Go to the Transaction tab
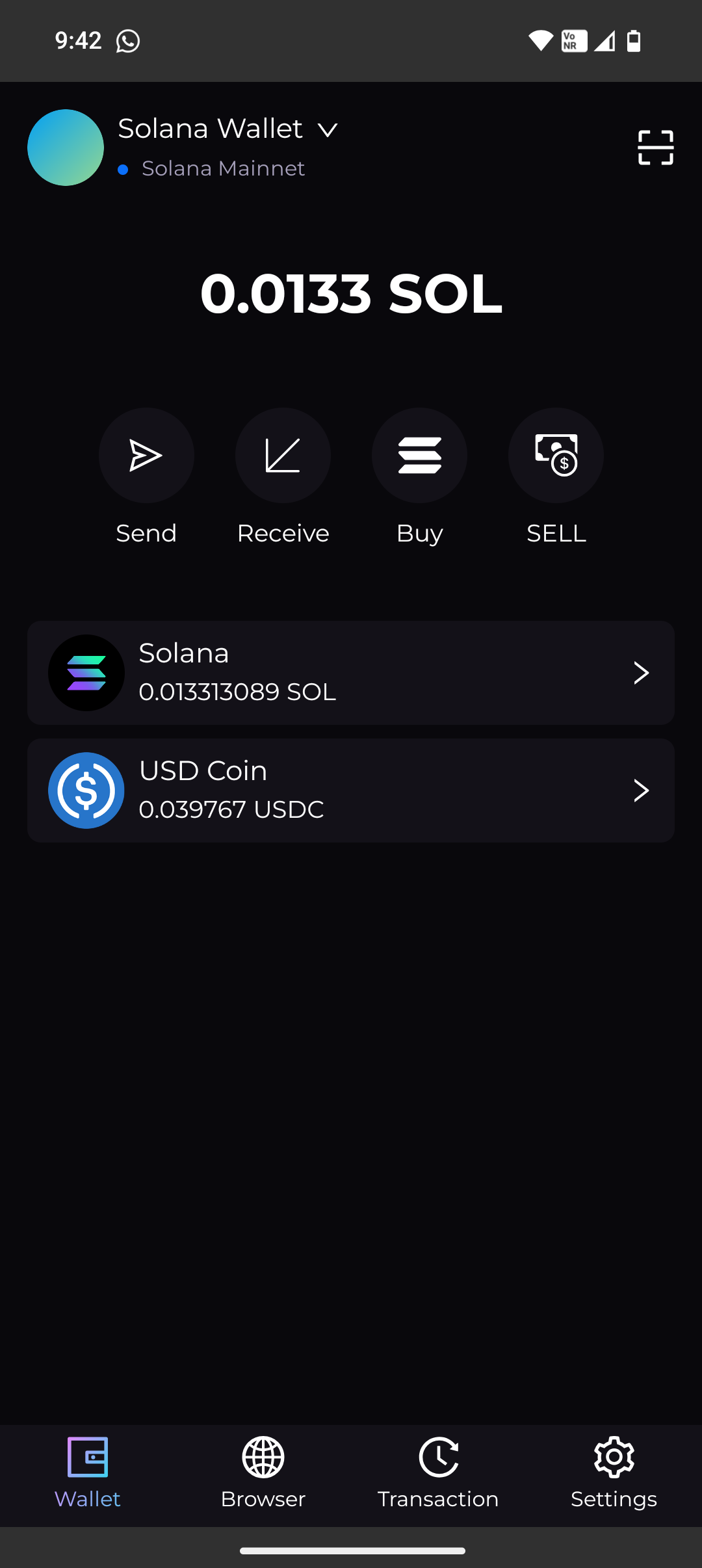The height and width of the screenshot is (1568, 702). [x=438, y=1473]
